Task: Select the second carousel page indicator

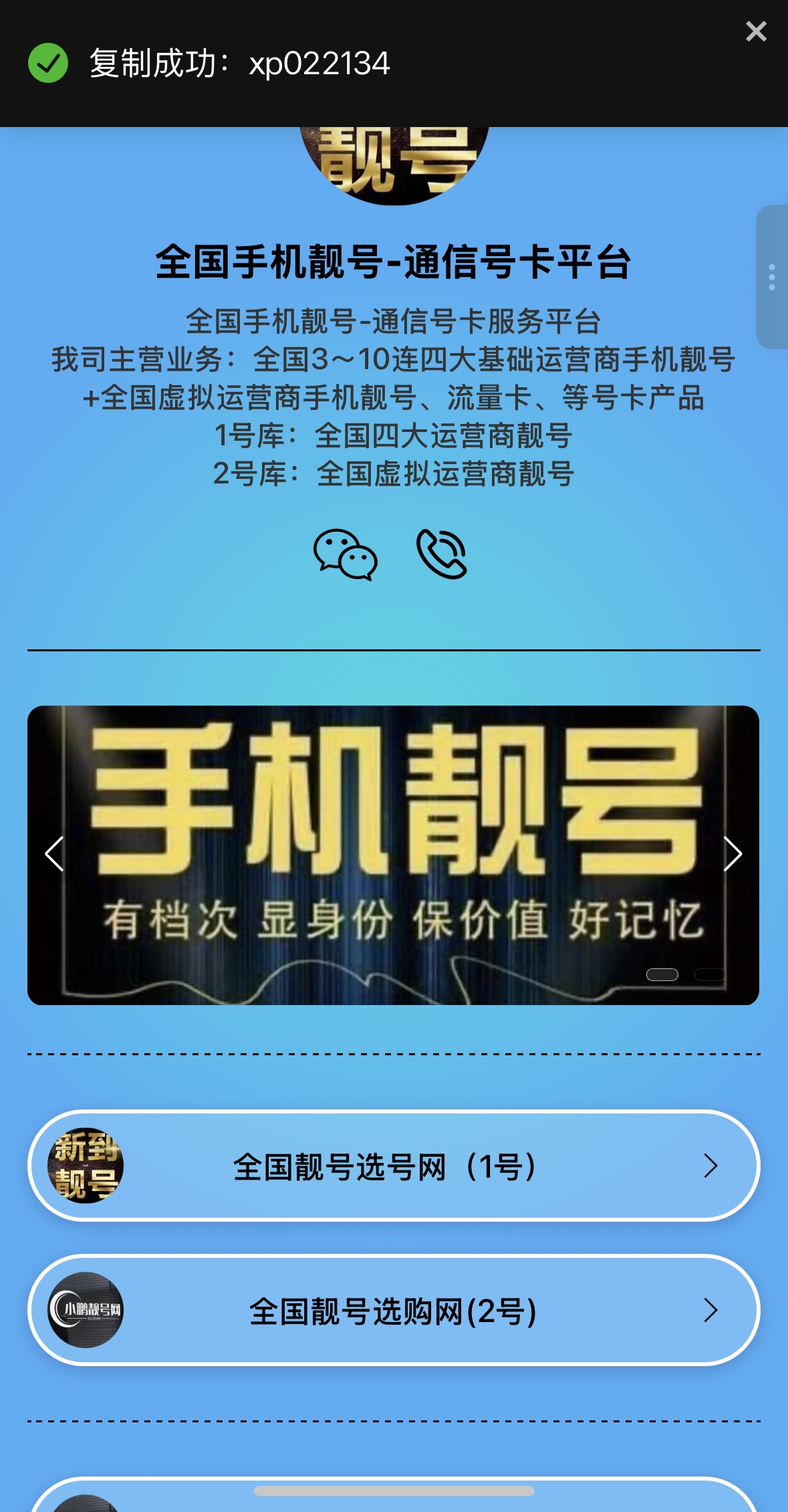Action: tap(710, 974)
